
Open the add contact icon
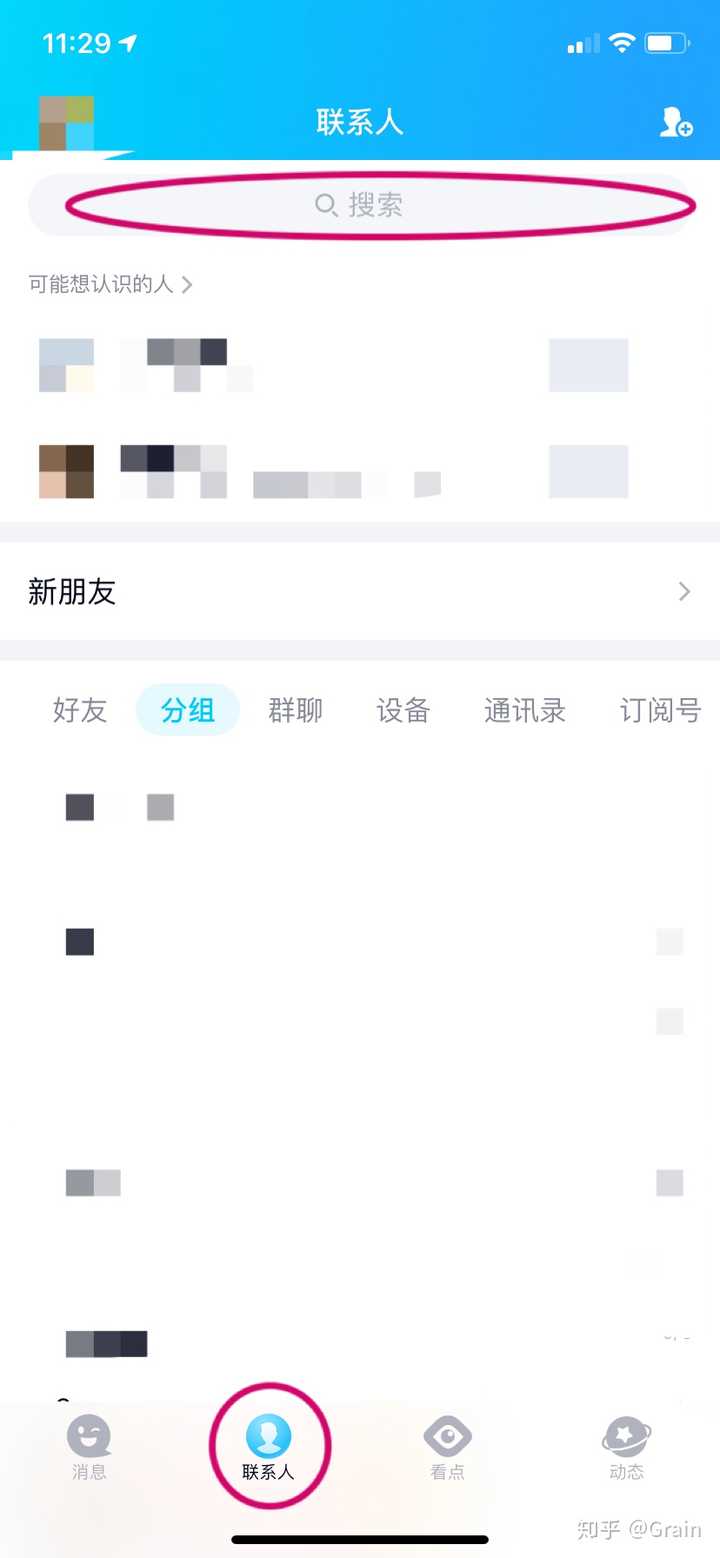coord(676,123)
